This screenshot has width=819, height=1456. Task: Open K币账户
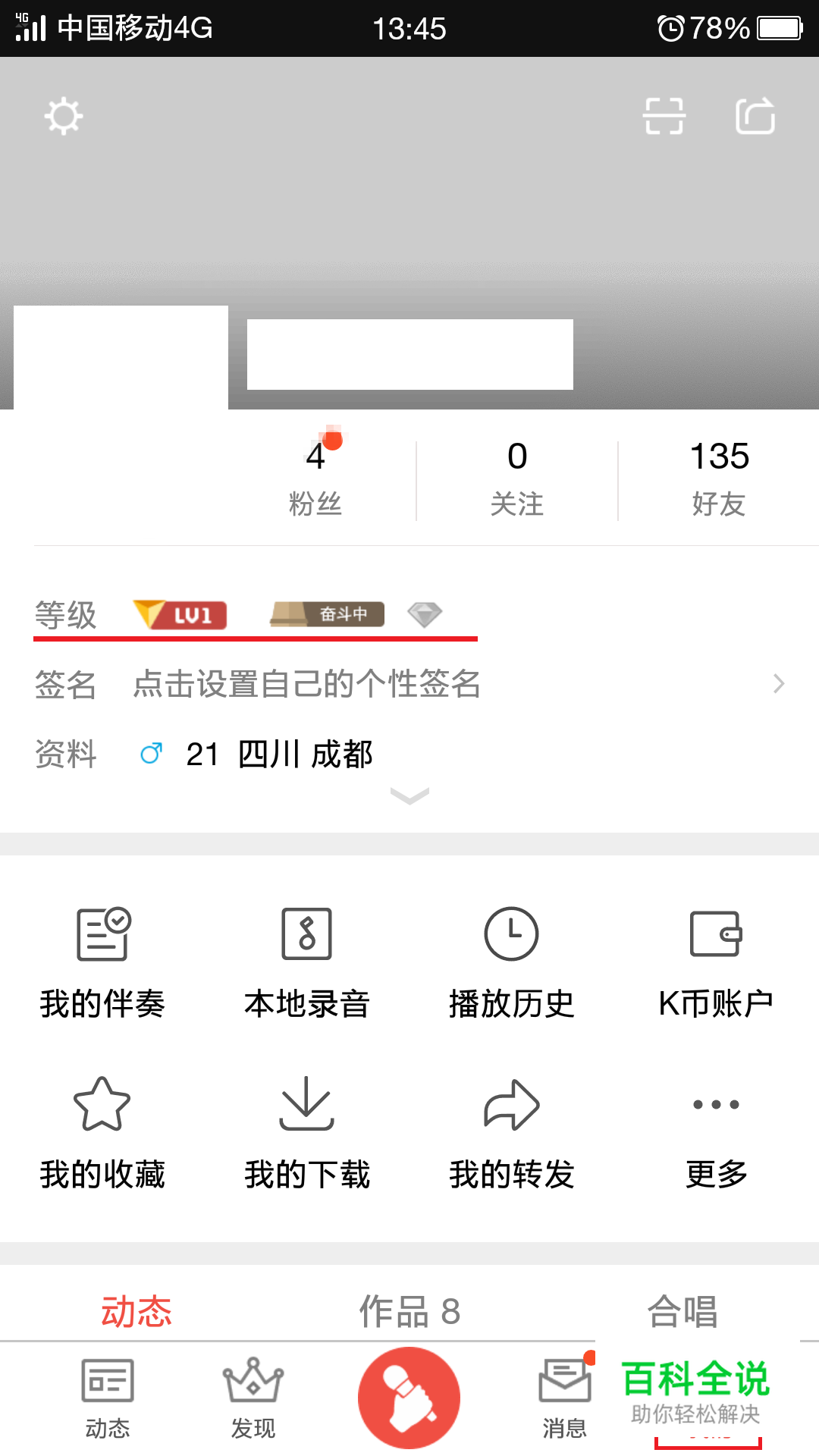pyautogui.click(x=716, y=963)
